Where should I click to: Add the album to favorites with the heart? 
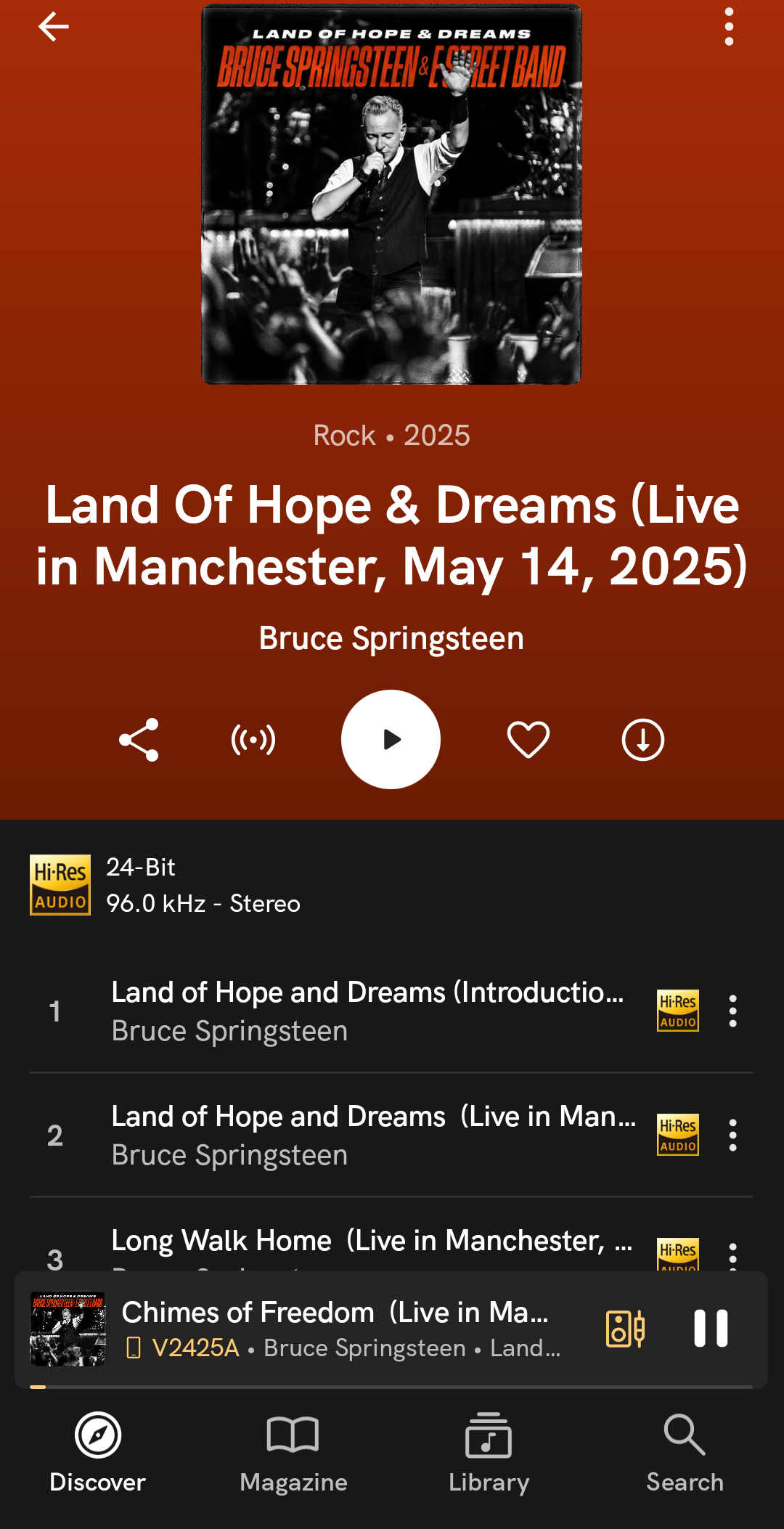[x=528, y=740]
